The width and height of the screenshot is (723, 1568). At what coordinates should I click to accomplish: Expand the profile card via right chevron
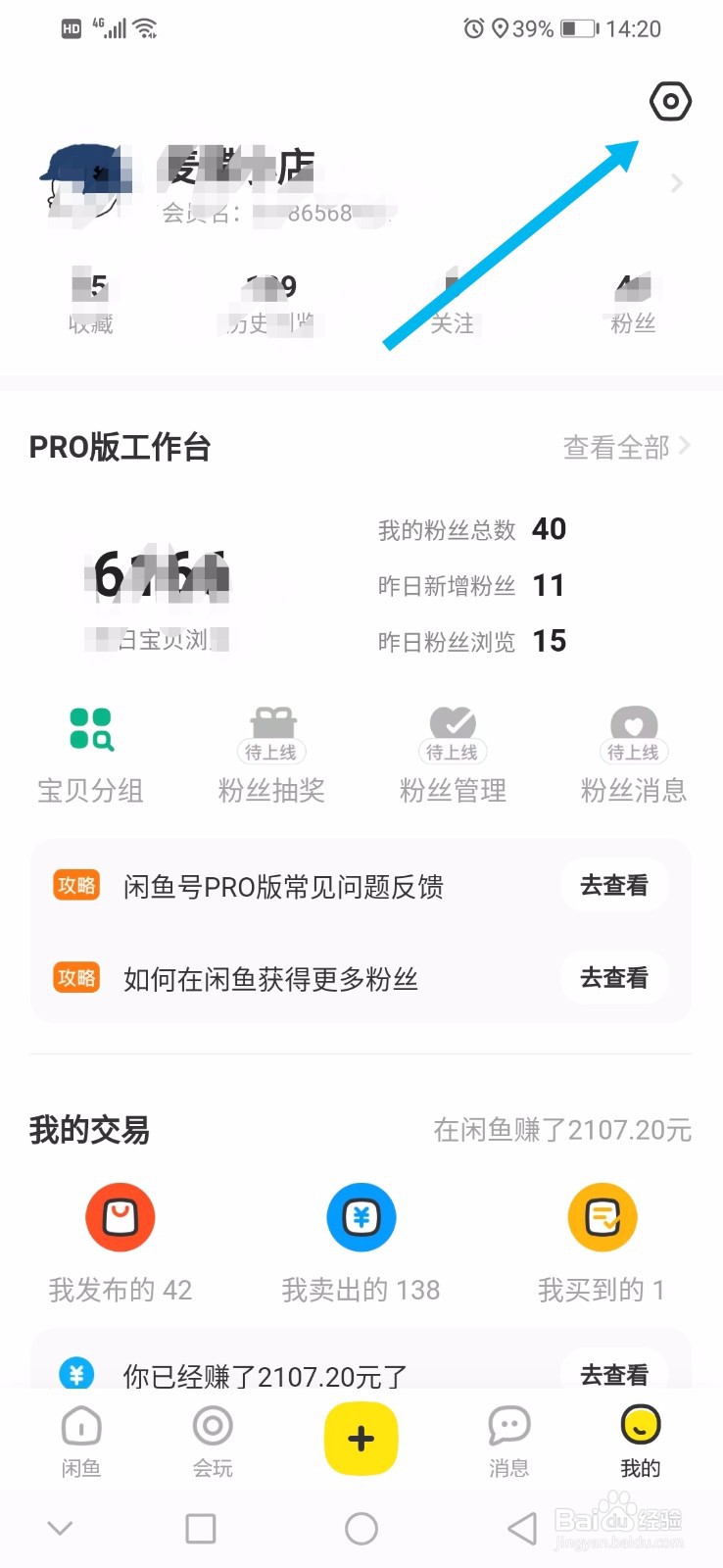[x=676, y=183]
